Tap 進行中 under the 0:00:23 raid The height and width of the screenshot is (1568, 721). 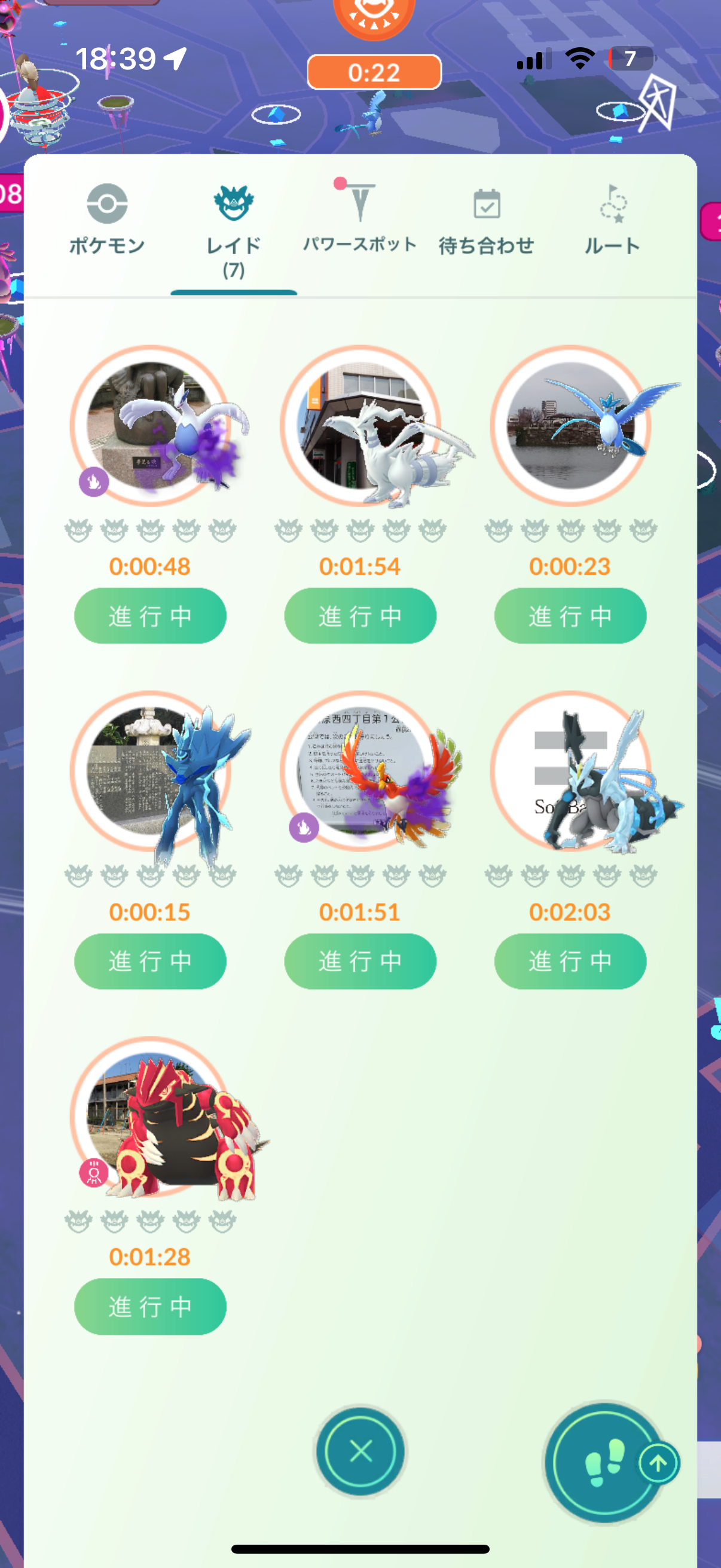point(570,616)
